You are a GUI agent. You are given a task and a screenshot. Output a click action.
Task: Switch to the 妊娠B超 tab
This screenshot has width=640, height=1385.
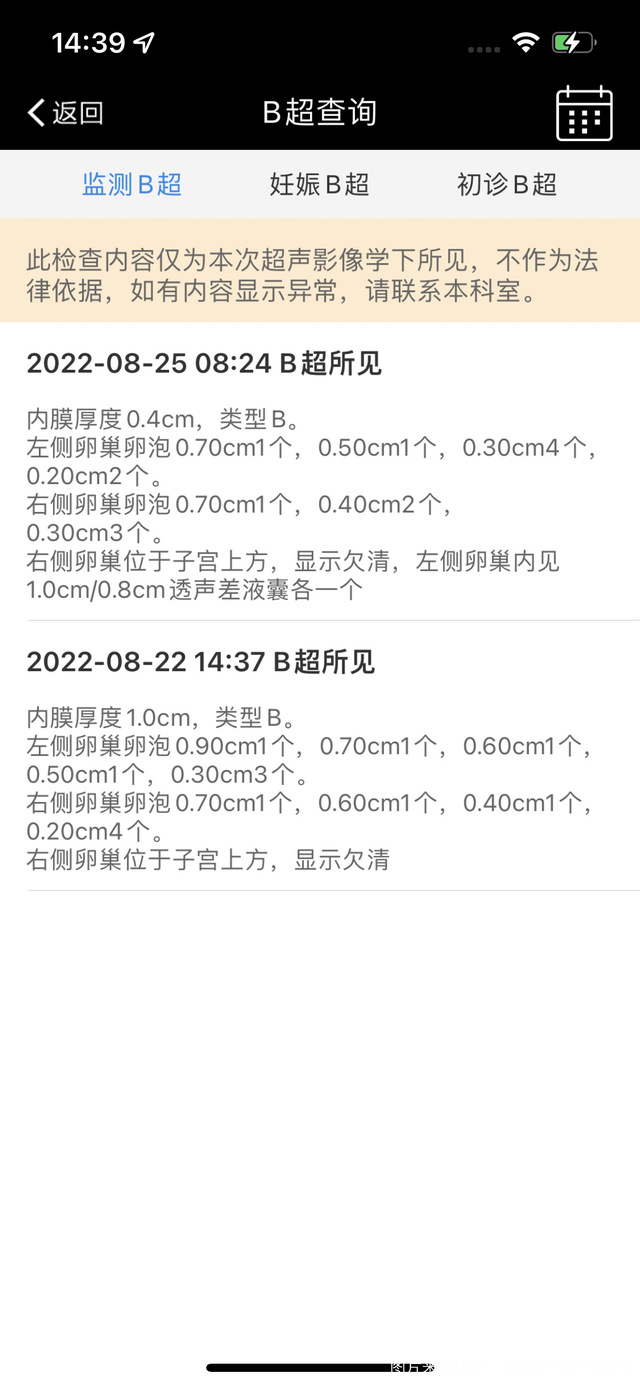point(320,184)
